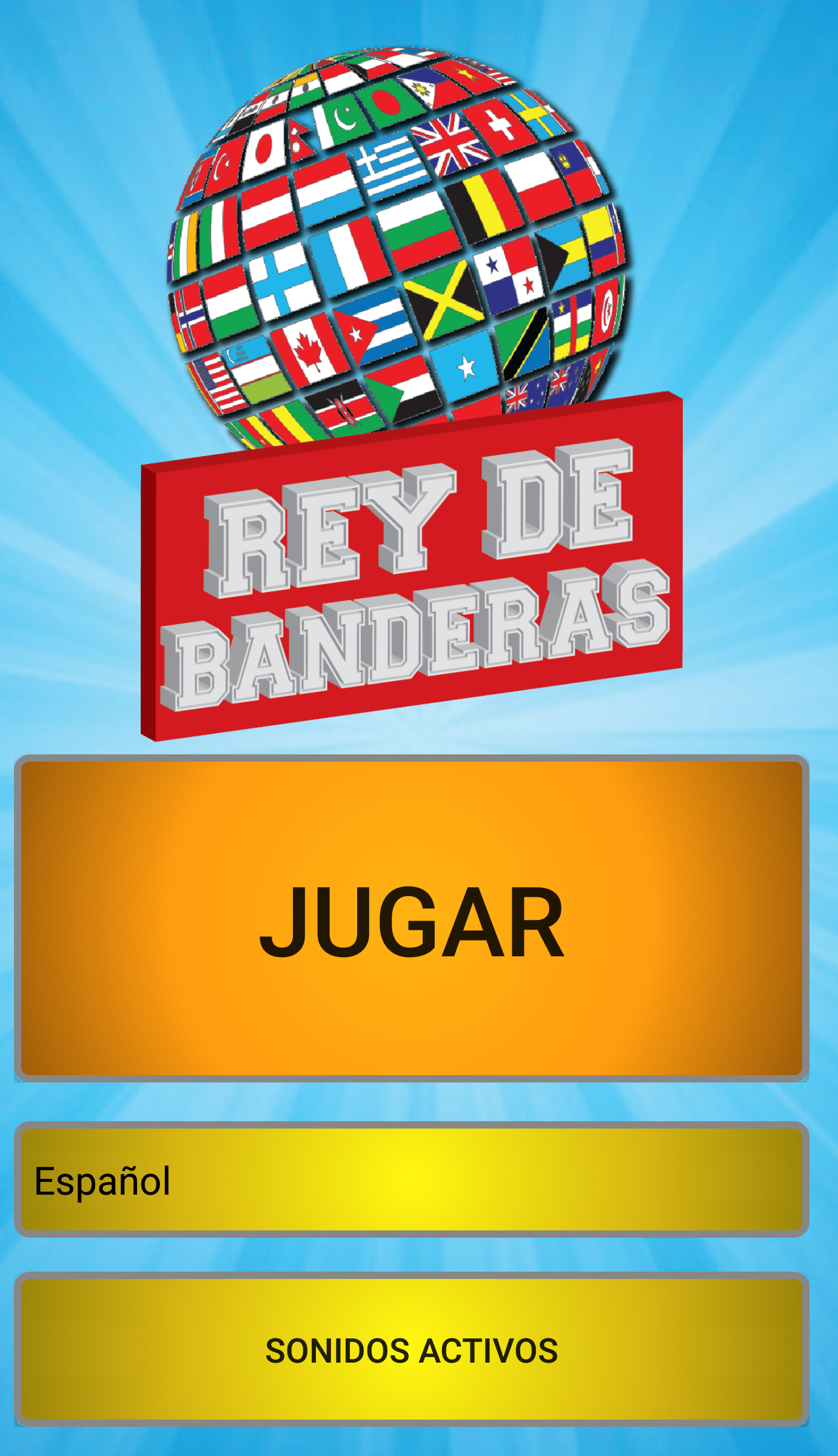Start the game with the JUGAR button
838x1456 pixels.
412,919
